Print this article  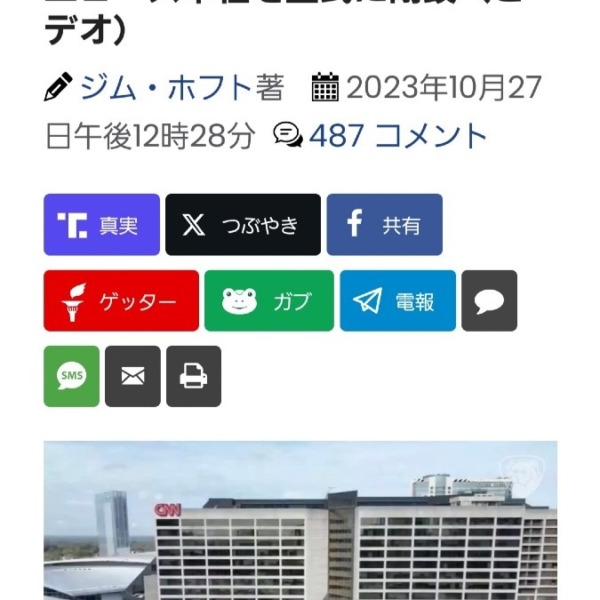coord(193,376)
